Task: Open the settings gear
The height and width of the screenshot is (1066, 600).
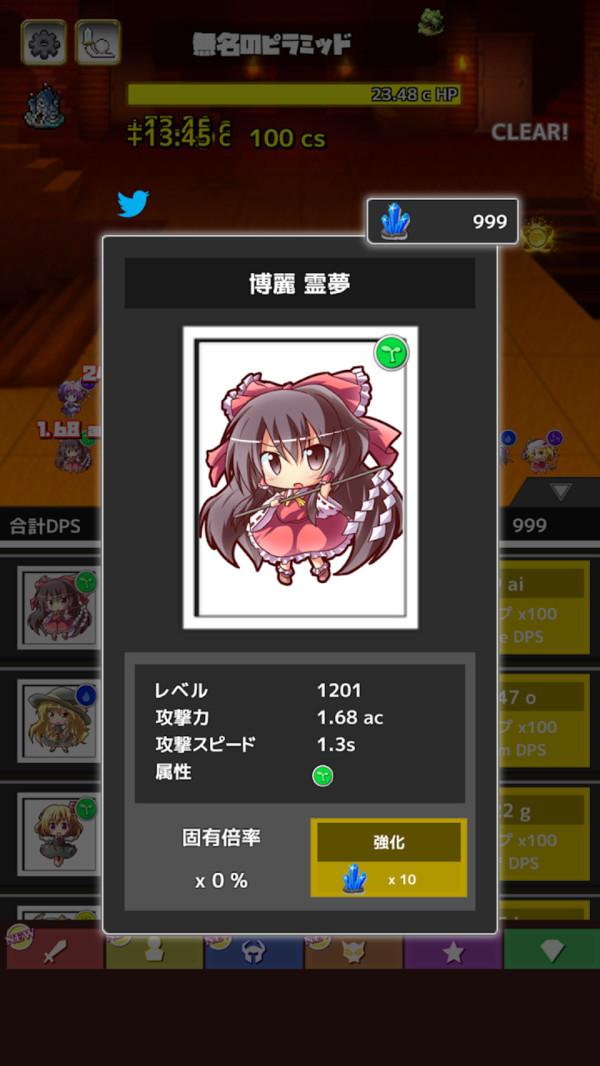Action: click(x=44, y=42)
